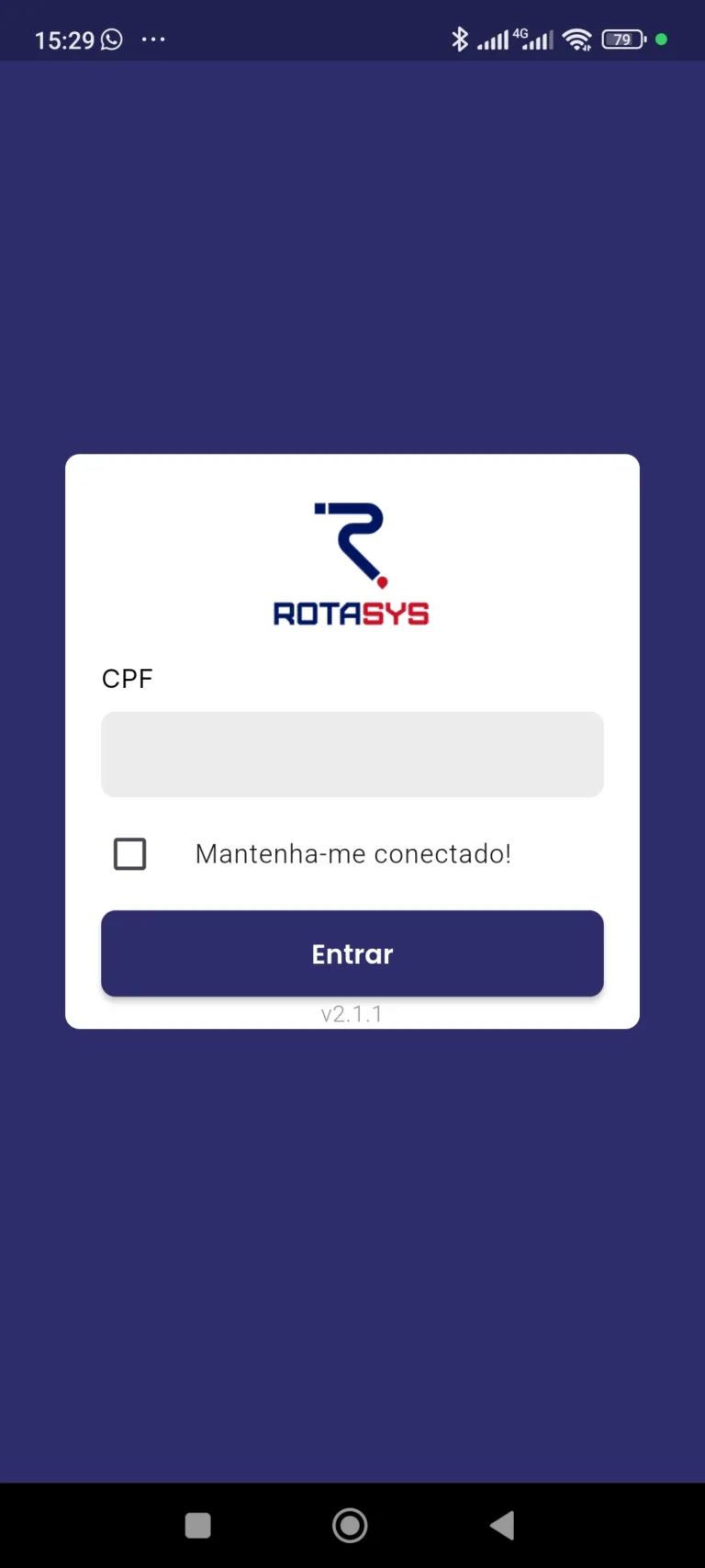Open the status bar clock showing 15:29
Screen dimensions: 705x1568
click(64, 39)
